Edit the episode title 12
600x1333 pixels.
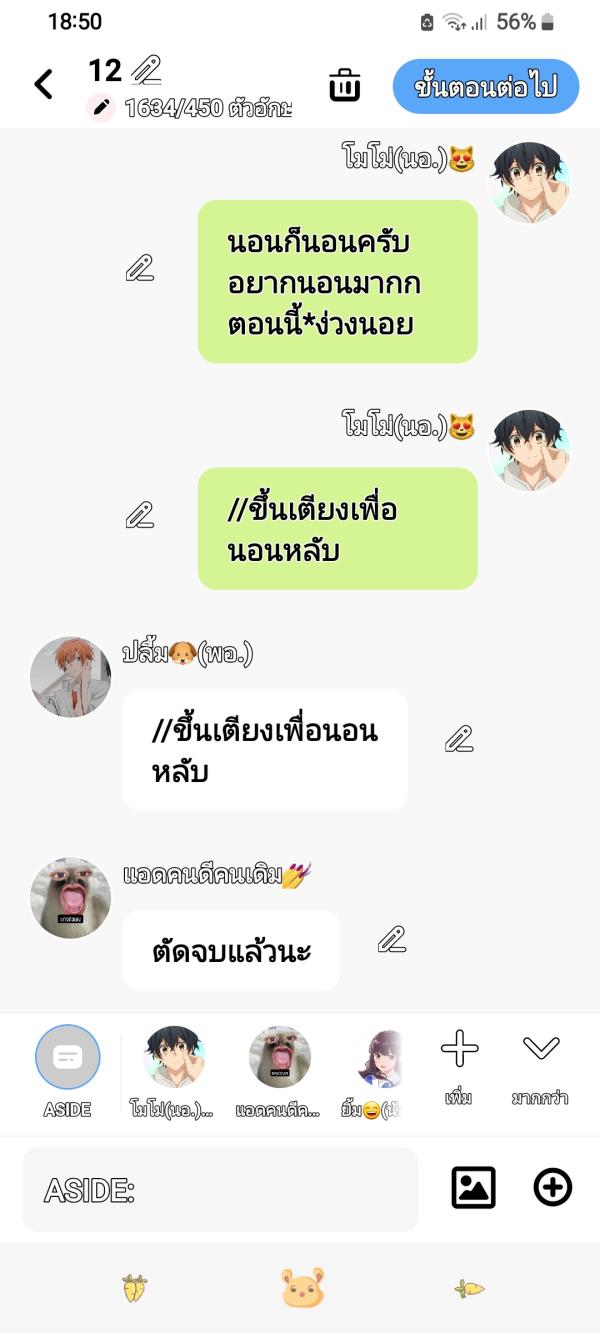[x=146, y=70]
